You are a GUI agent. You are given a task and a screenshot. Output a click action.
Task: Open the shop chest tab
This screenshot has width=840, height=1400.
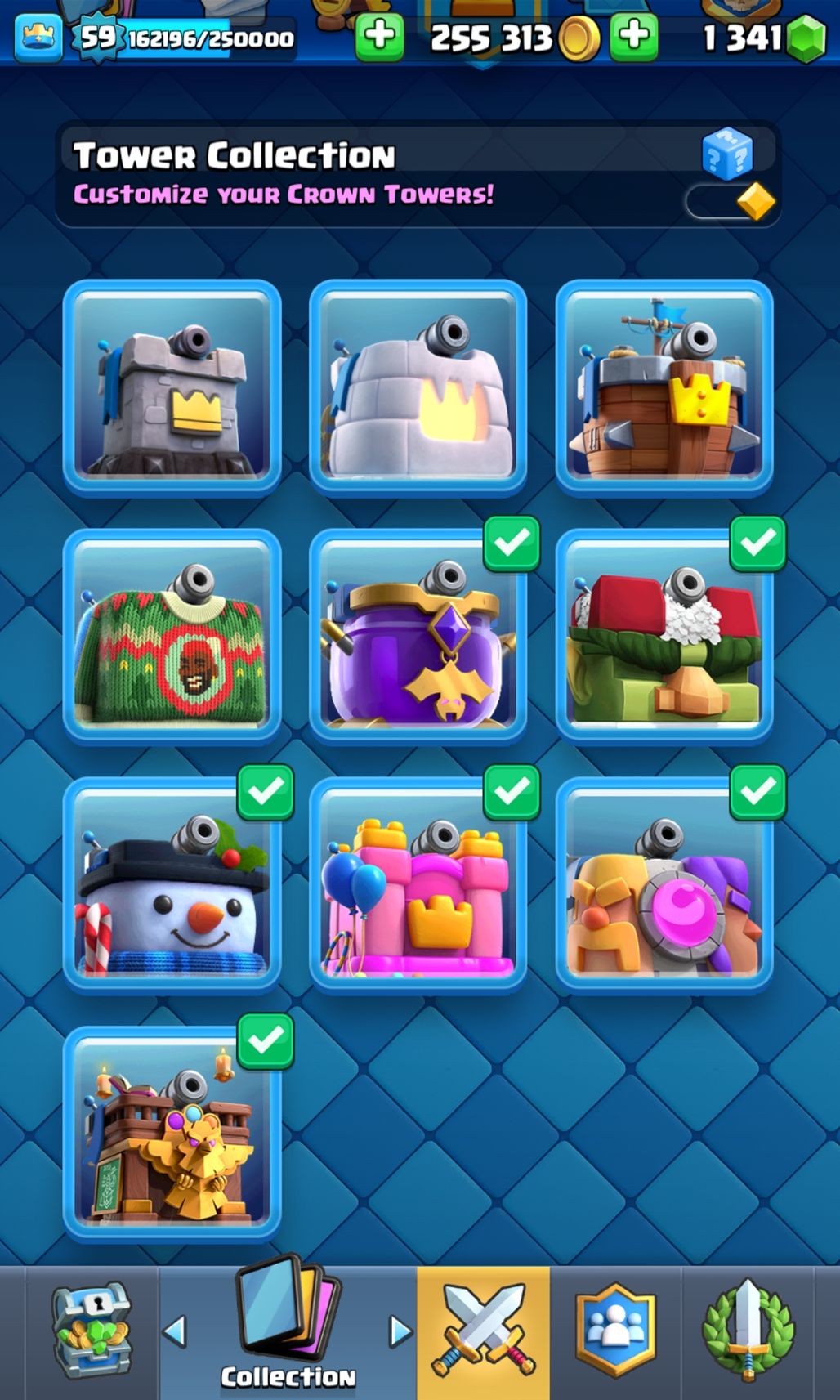(92, 1331)
